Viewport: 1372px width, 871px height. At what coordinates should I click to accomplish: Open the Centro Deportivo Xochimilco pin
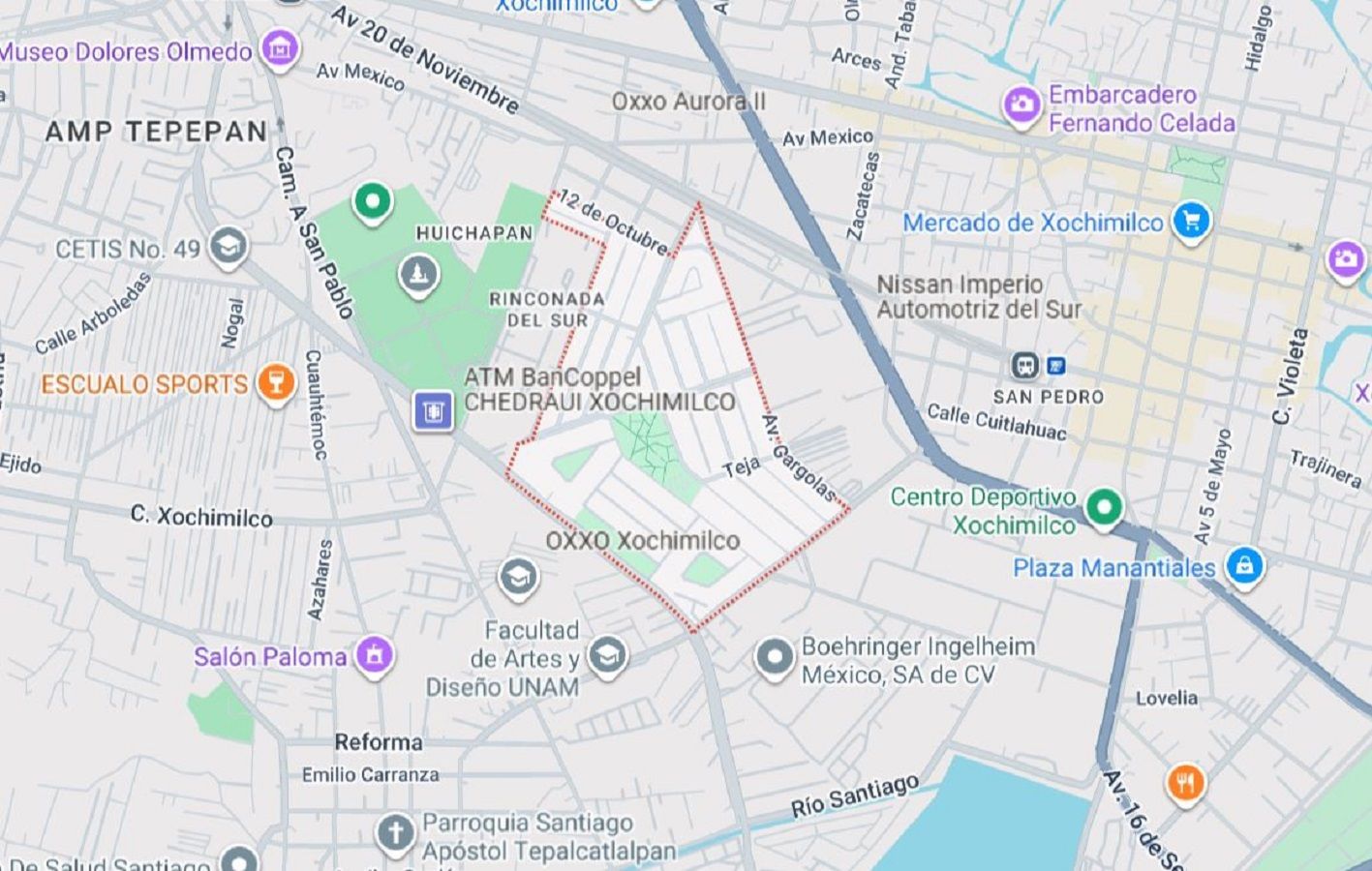[1103, 507]
